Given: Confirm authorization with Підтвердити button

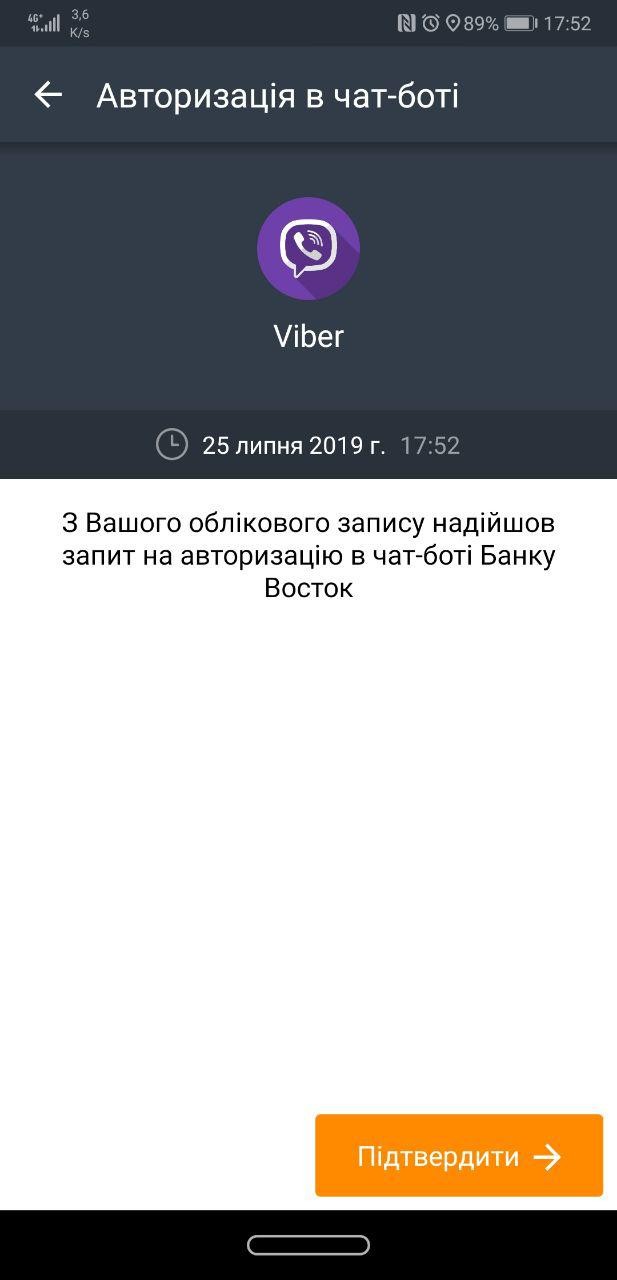Looking at the screenshot, I should 458,1156.
